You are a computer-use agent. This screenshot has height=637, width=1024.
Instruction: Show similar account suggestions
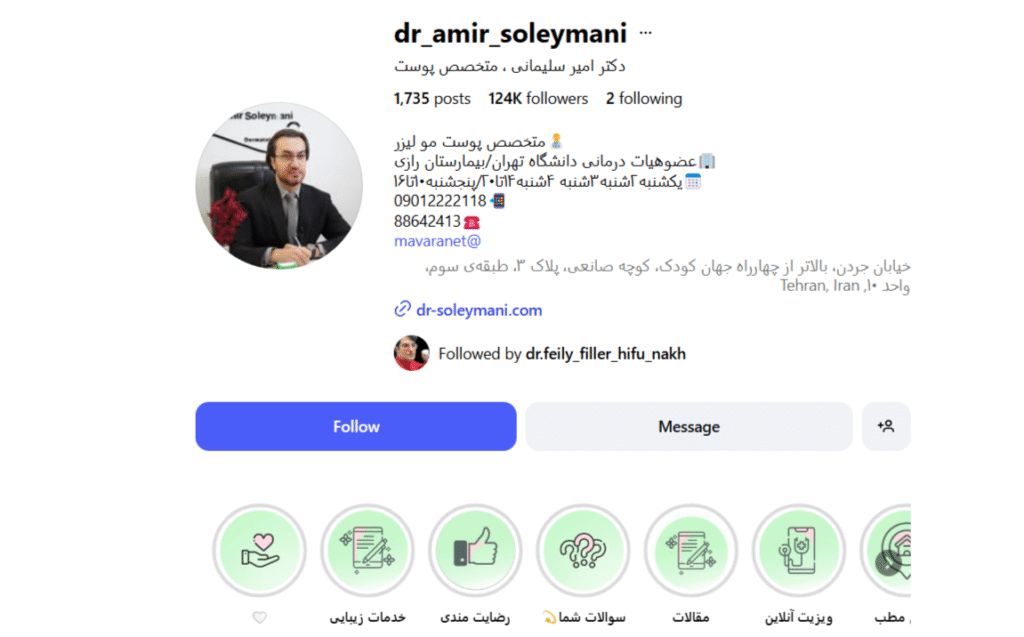[885, 427]
